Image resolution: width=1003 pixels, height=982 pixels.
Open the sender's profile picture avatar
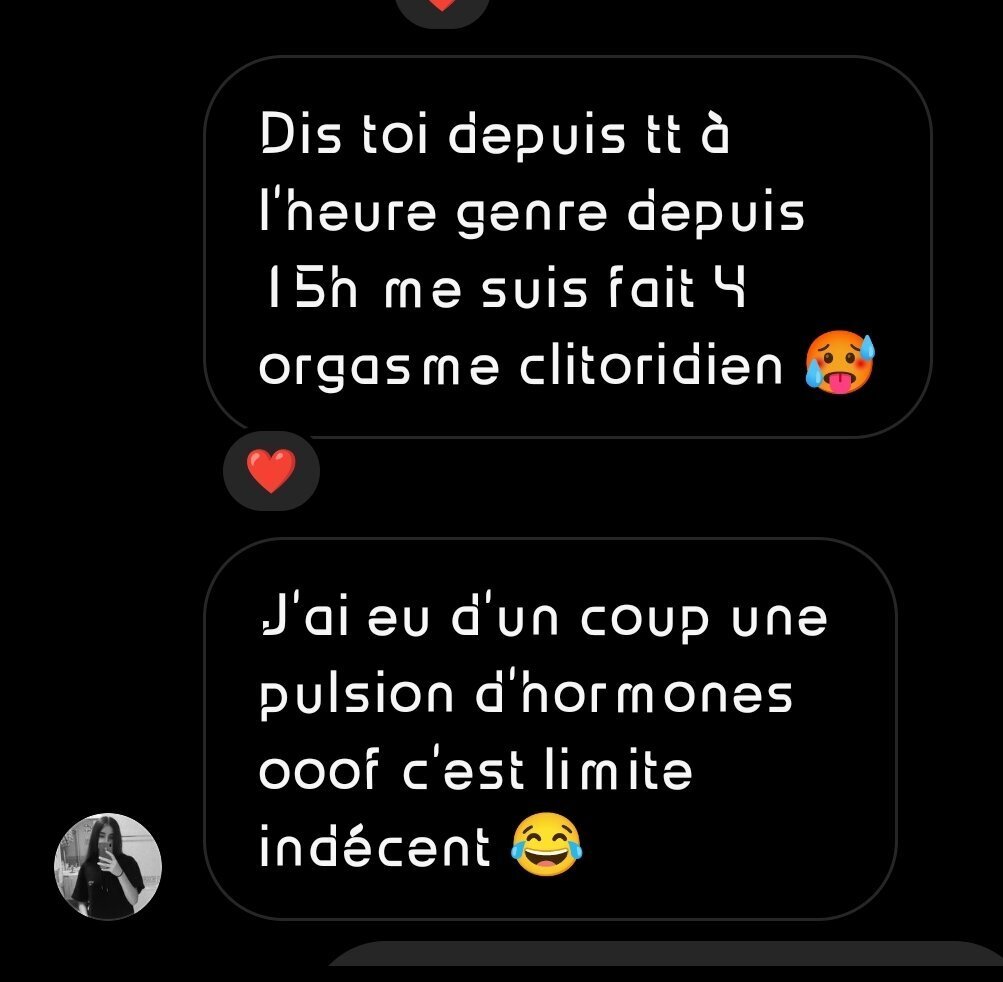tap(108, 866)
